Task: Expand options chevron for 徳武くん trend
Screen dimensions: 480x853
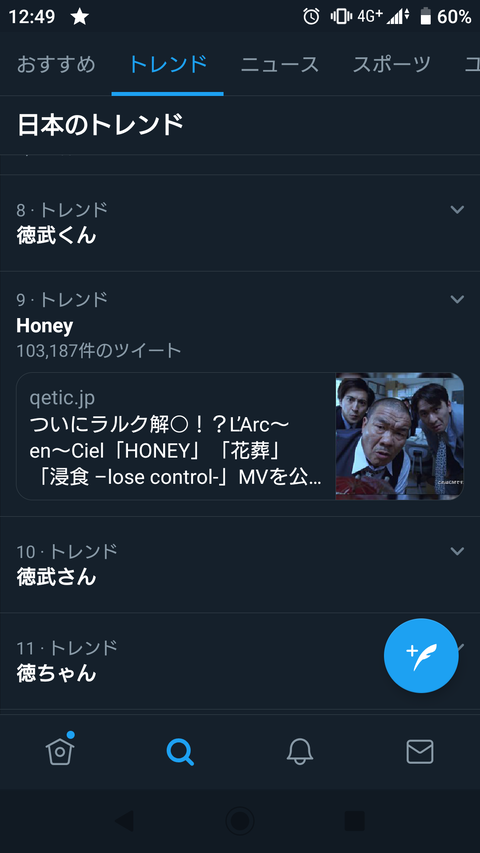Action: (x=458, y=209)
